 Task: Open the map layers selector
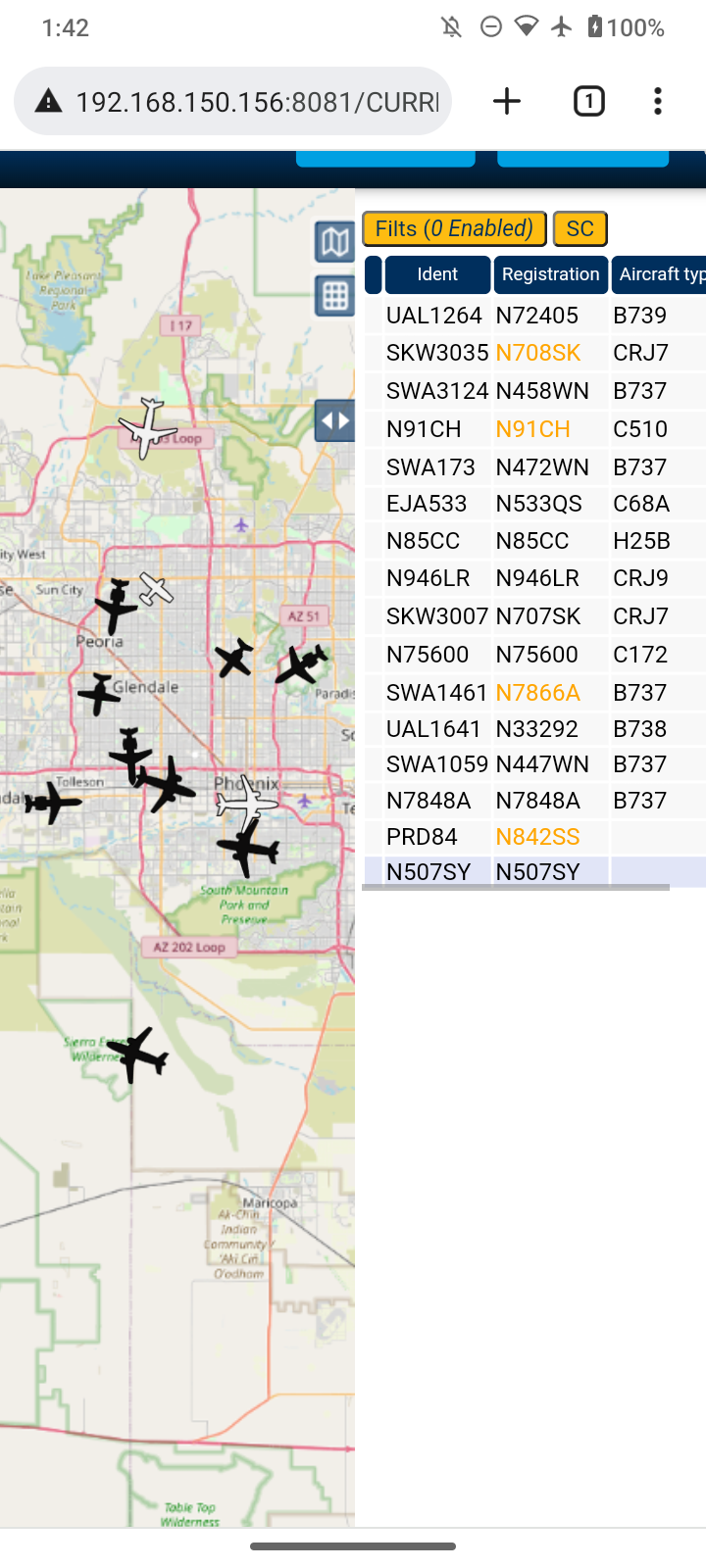(x=334, y=241)
